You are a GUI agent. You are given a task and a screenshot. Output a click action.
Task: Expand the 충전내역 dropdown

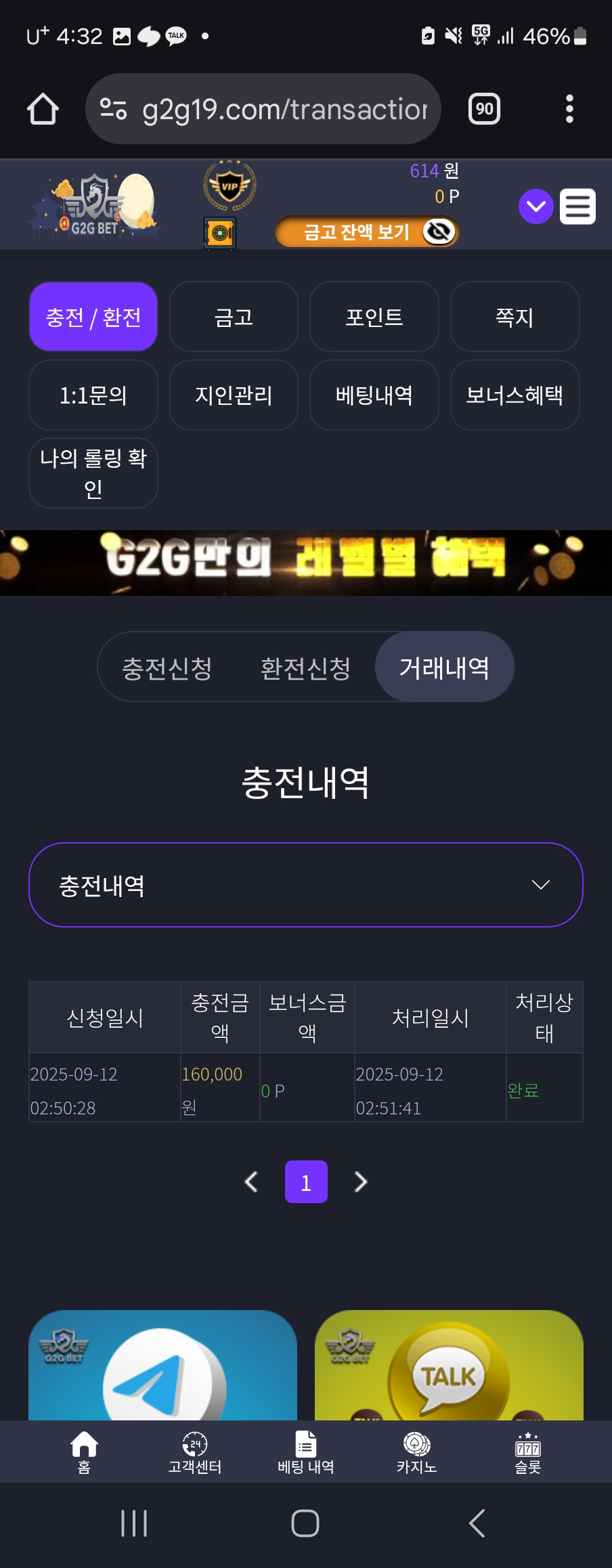pos(306,885)
